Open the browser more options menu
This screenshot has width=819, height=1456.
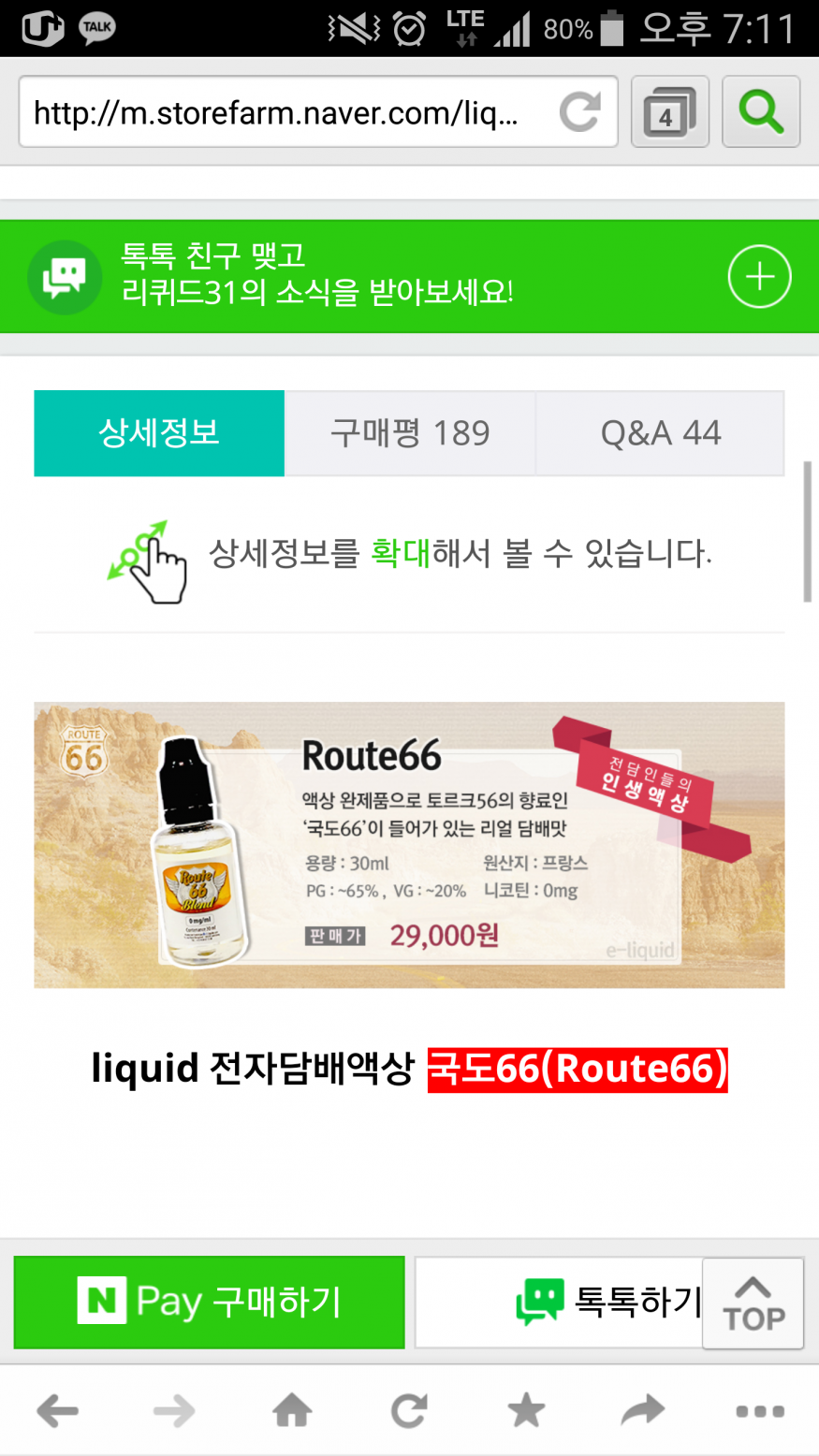pos(760,1411)
